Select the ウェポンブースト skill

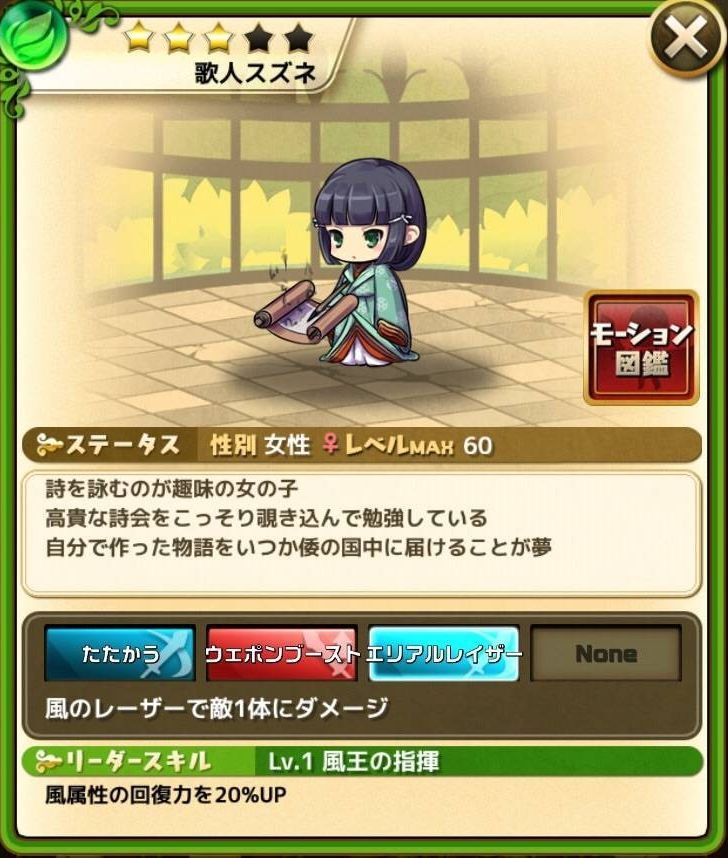pyautogui.click(x=282, y=654)
